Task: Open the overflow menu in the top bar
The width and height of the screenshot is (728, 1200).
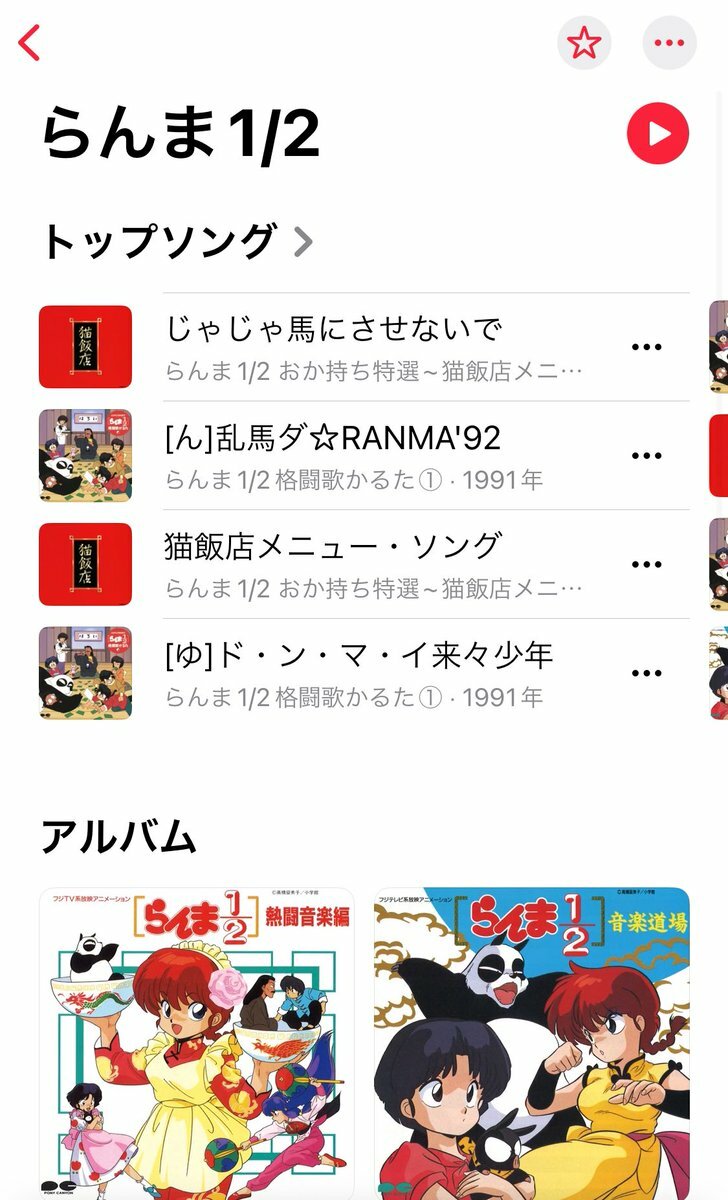Action: (669, 43)
